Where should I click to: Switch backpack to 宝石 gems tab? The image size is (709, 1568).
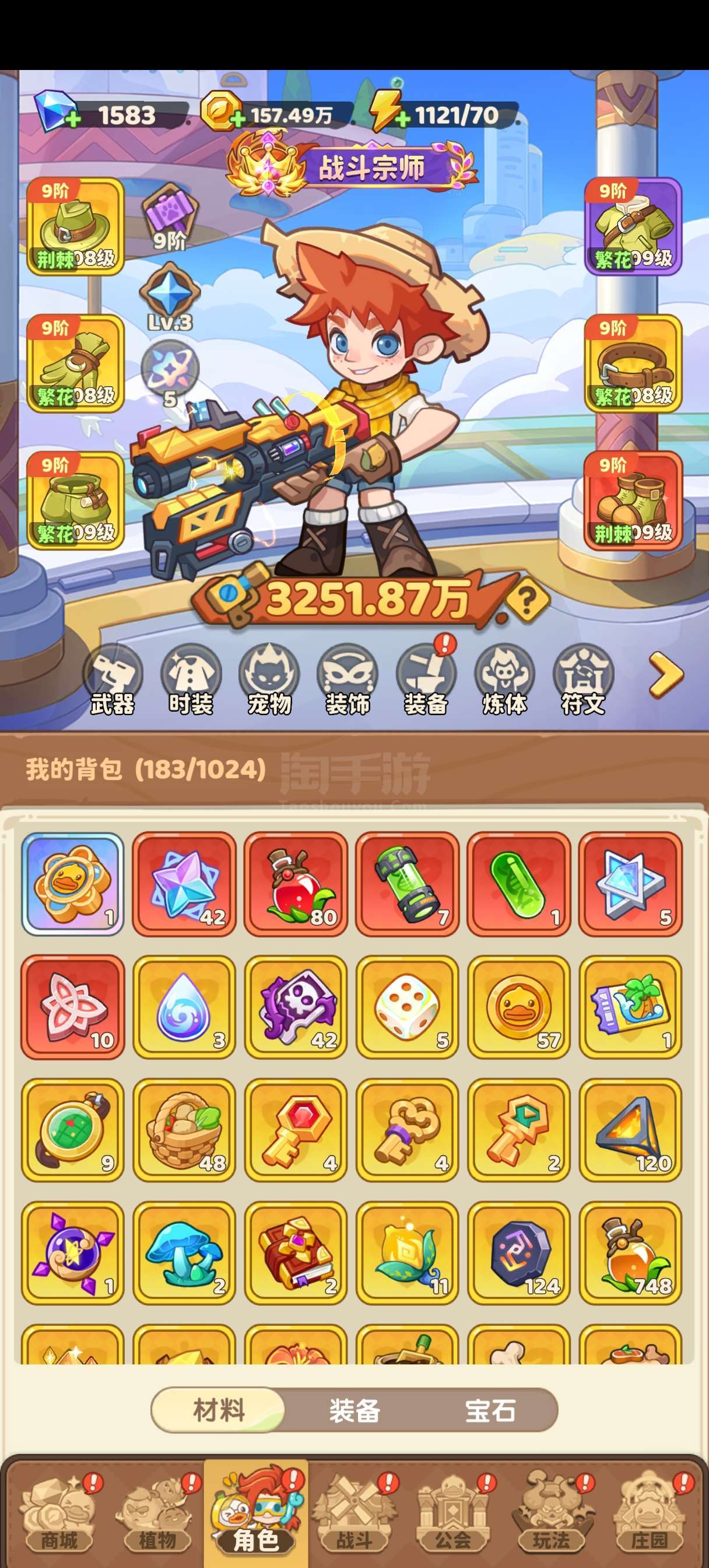click(490, 1410)
